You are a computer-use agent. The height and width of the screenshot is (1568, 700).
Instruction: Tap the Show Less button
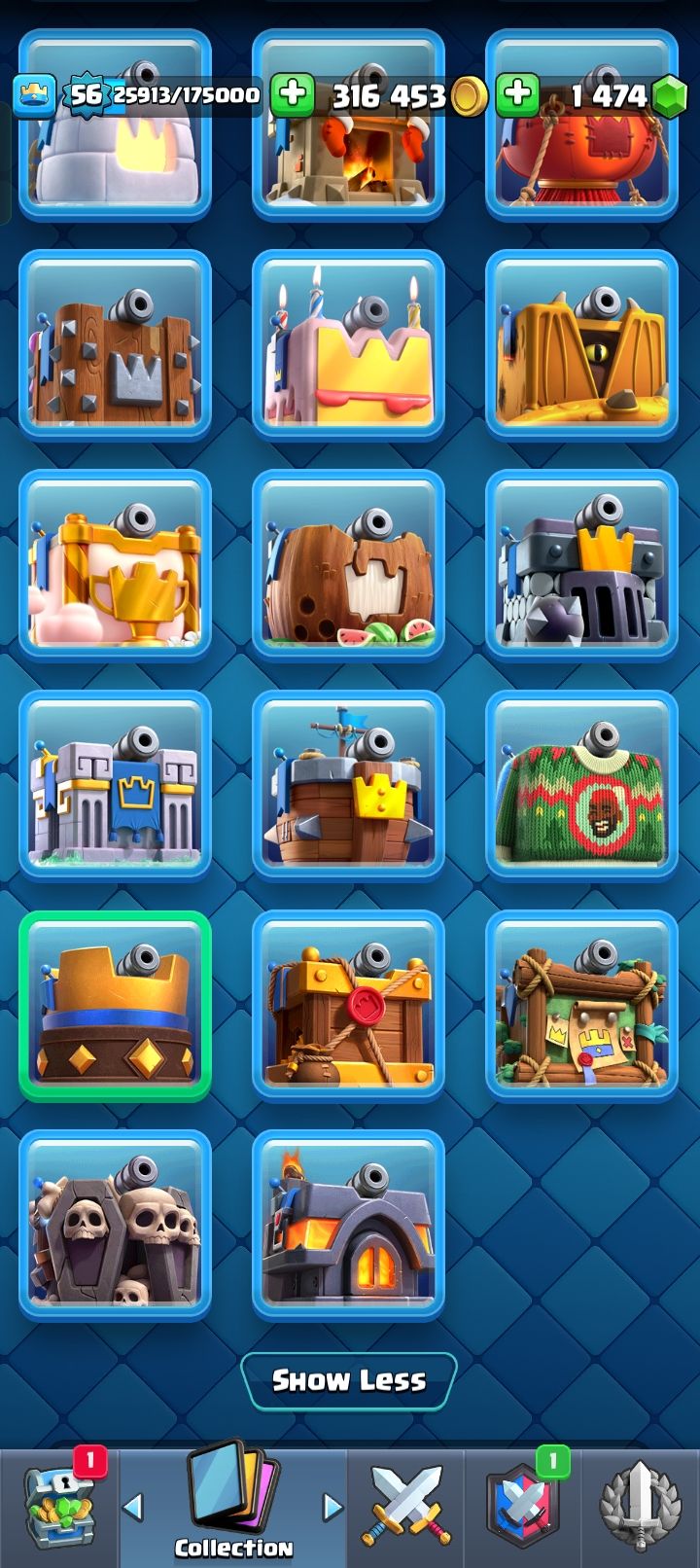coord(348,1380)
